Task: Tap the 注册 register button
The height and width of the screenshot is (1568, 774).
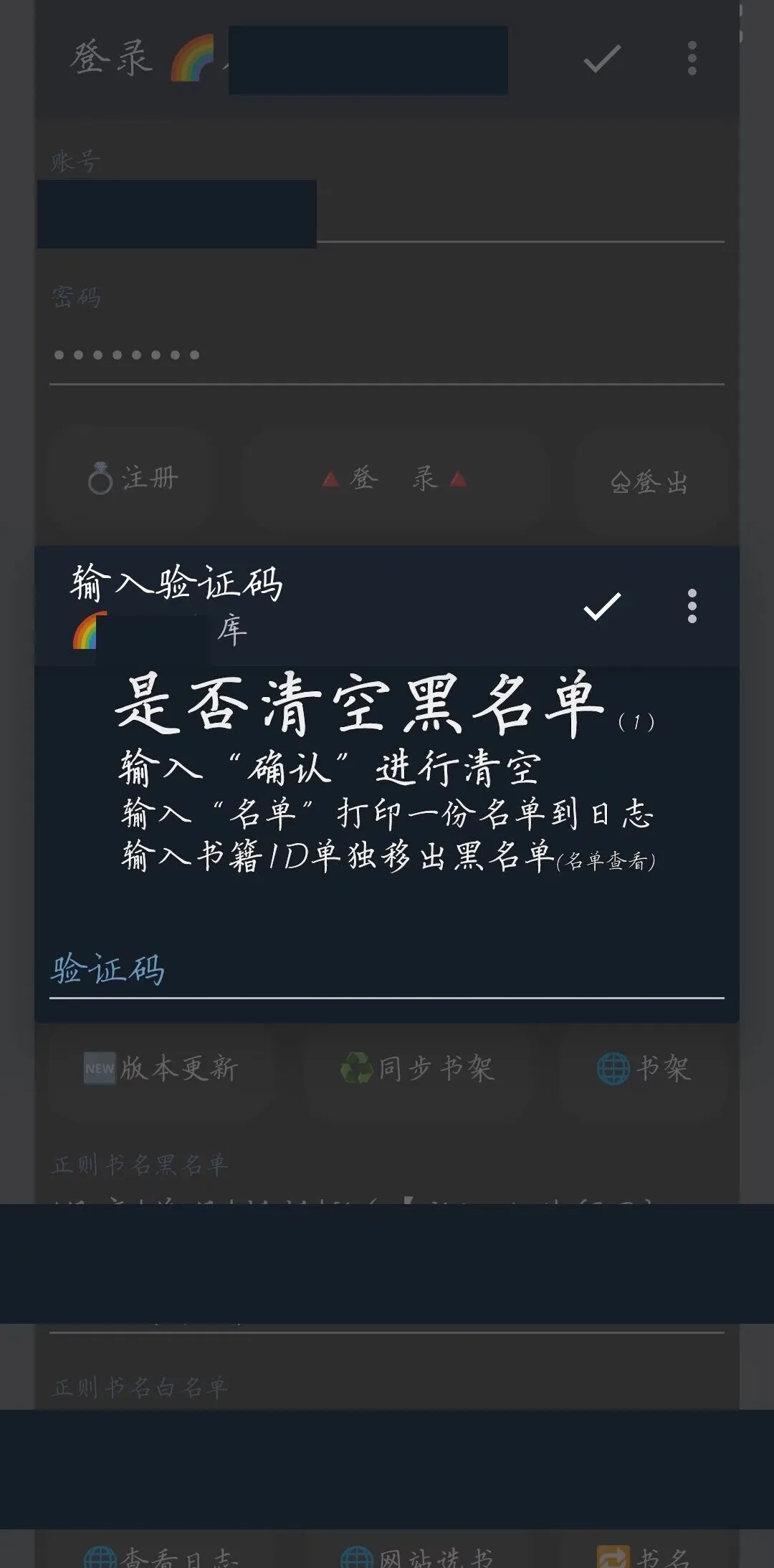Action: [x=133, y=478]
